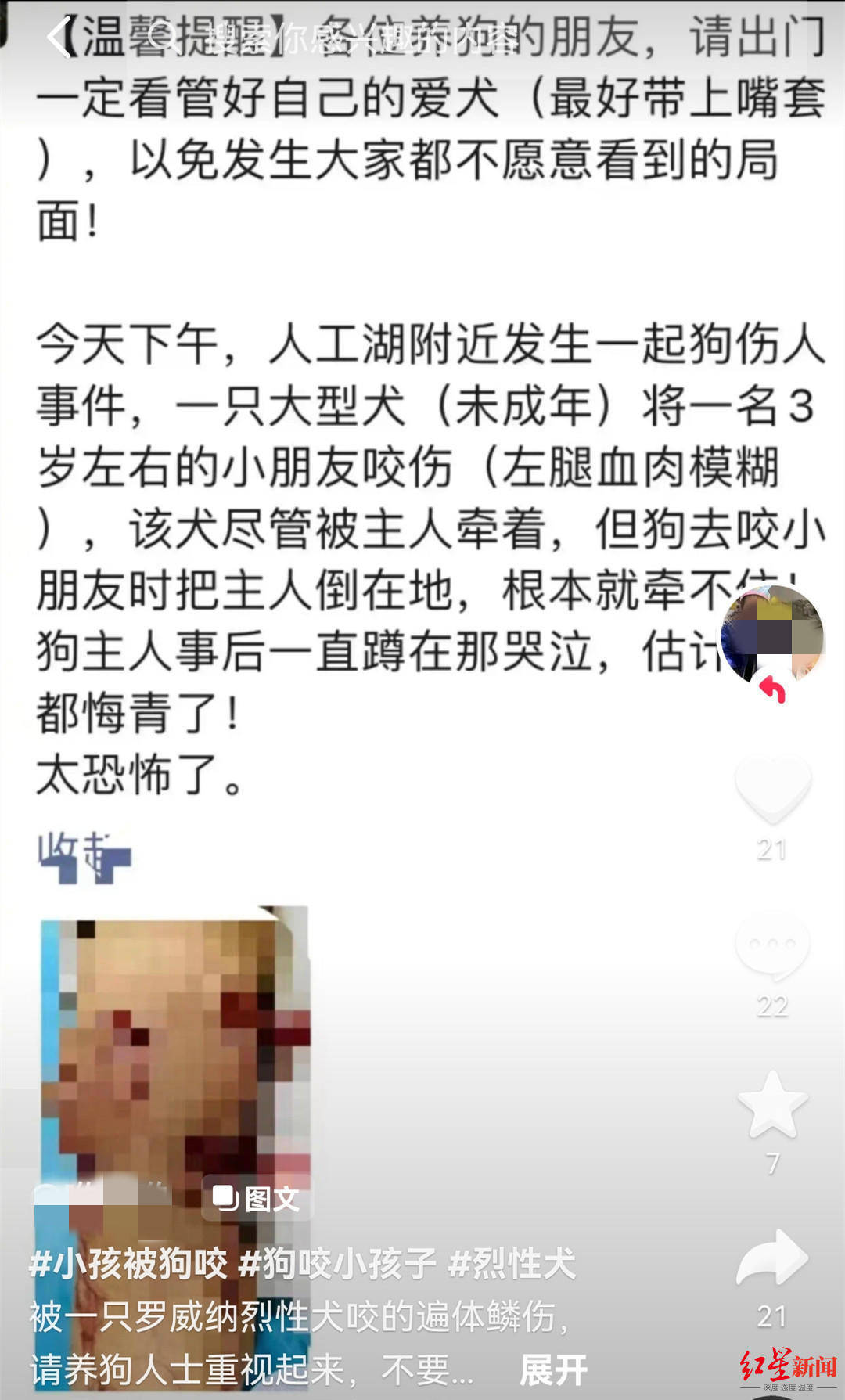The height and width of the screenshot is (1400, 845).
Task: Open the #狗咬小孩子 hashtag
Action: pos(337,1263)
